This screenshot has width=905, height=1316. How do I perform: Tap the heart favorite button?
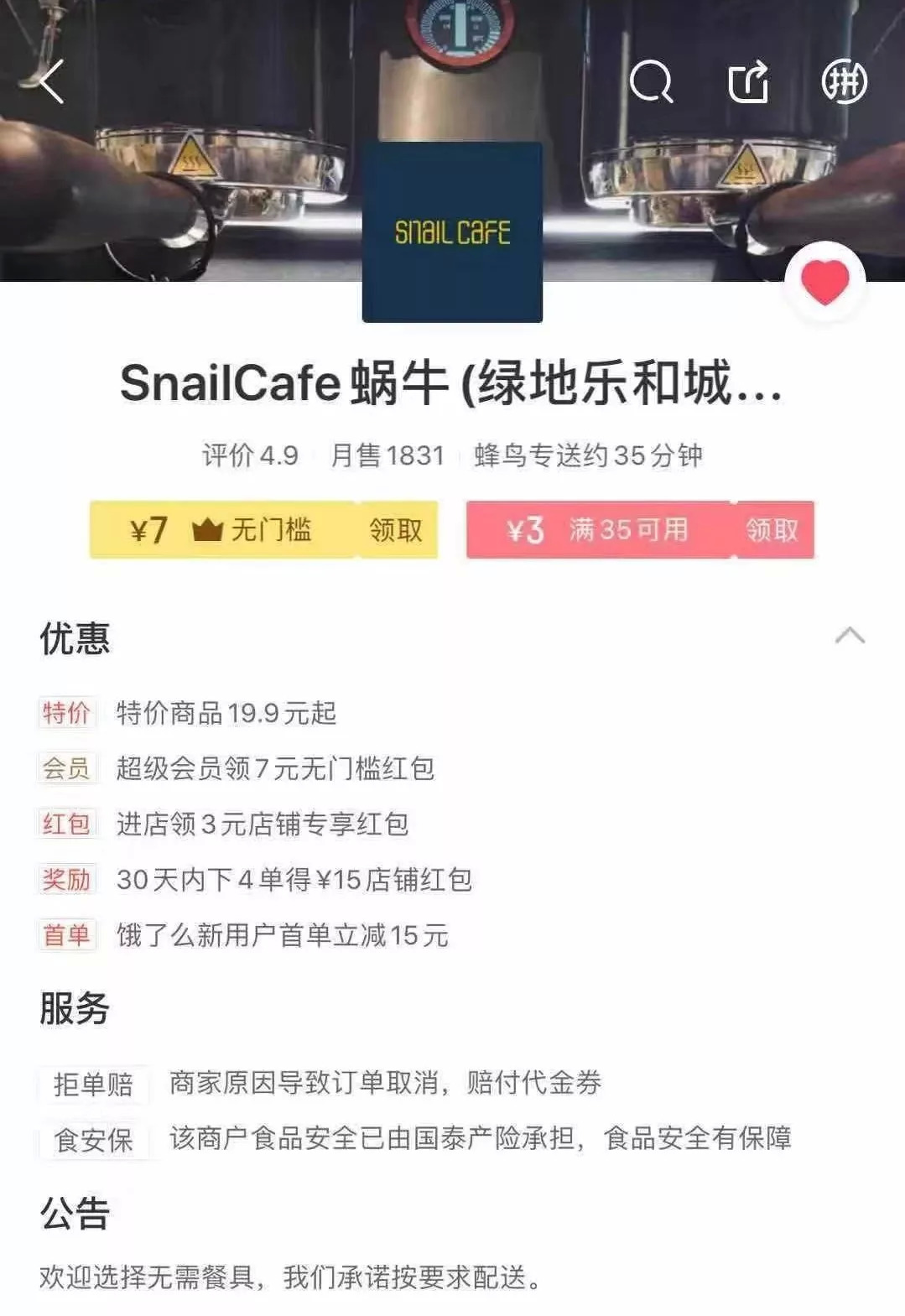pos(825,282)
